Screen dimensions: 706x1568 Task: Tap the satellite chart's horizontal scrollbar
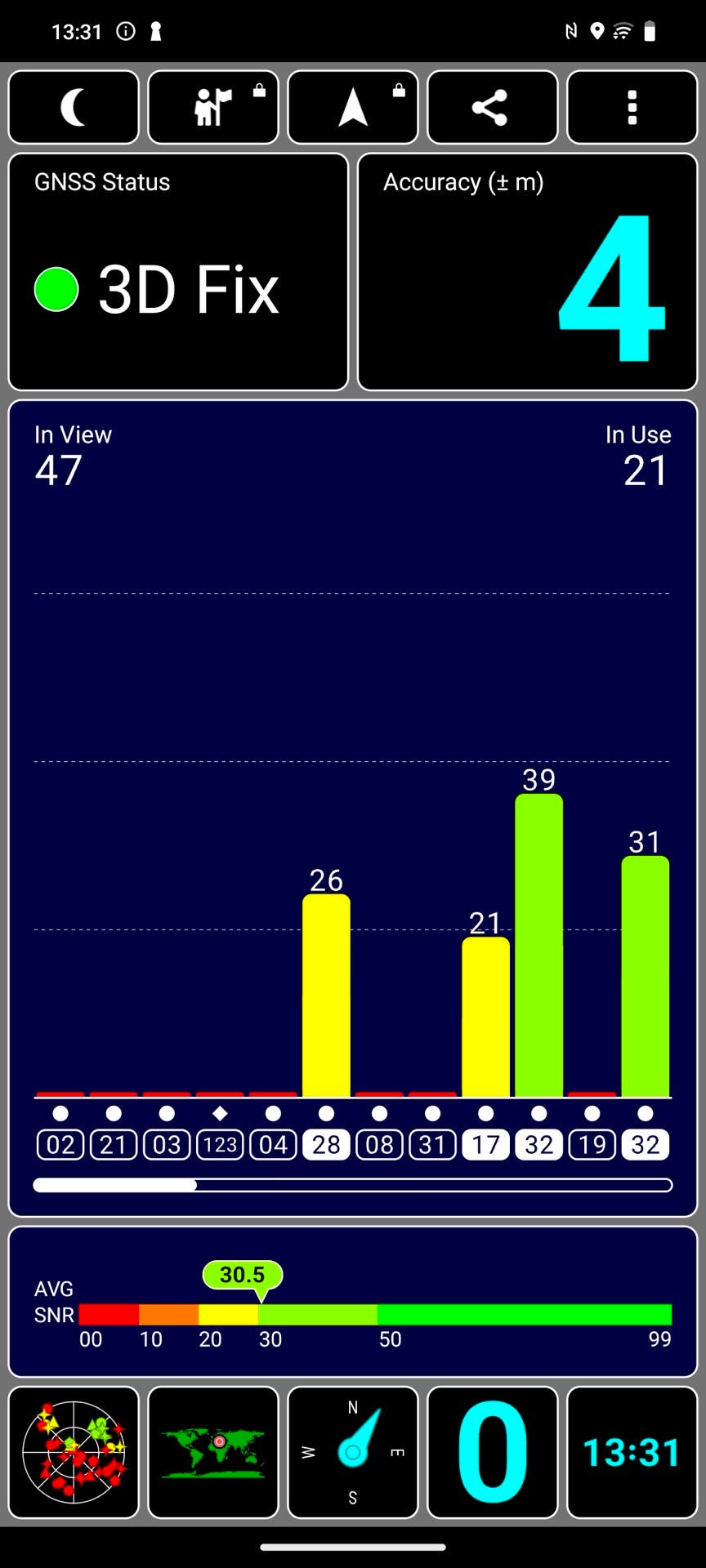pyautogui.click(x=353, y=1185)
